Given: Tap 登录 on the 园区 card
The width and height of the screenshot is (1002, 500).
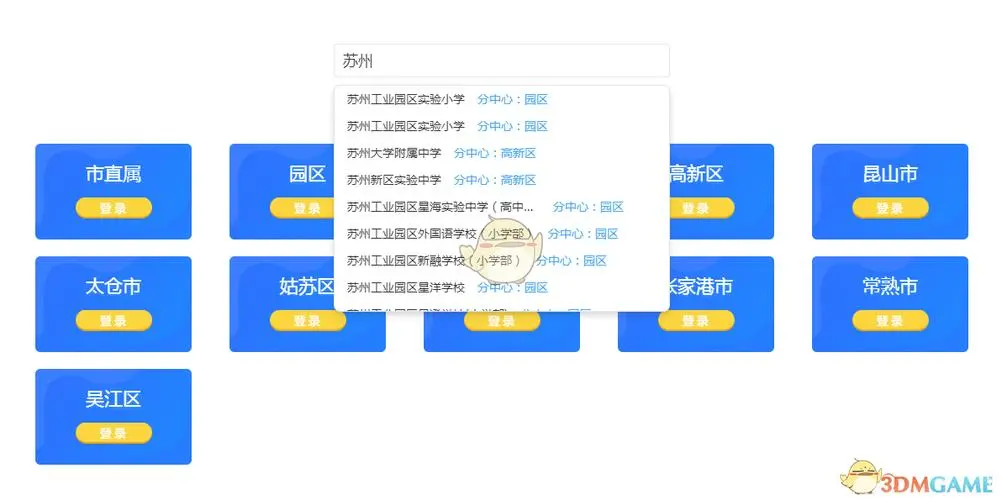Looking at the screenshot, I should tap(307, 208).
